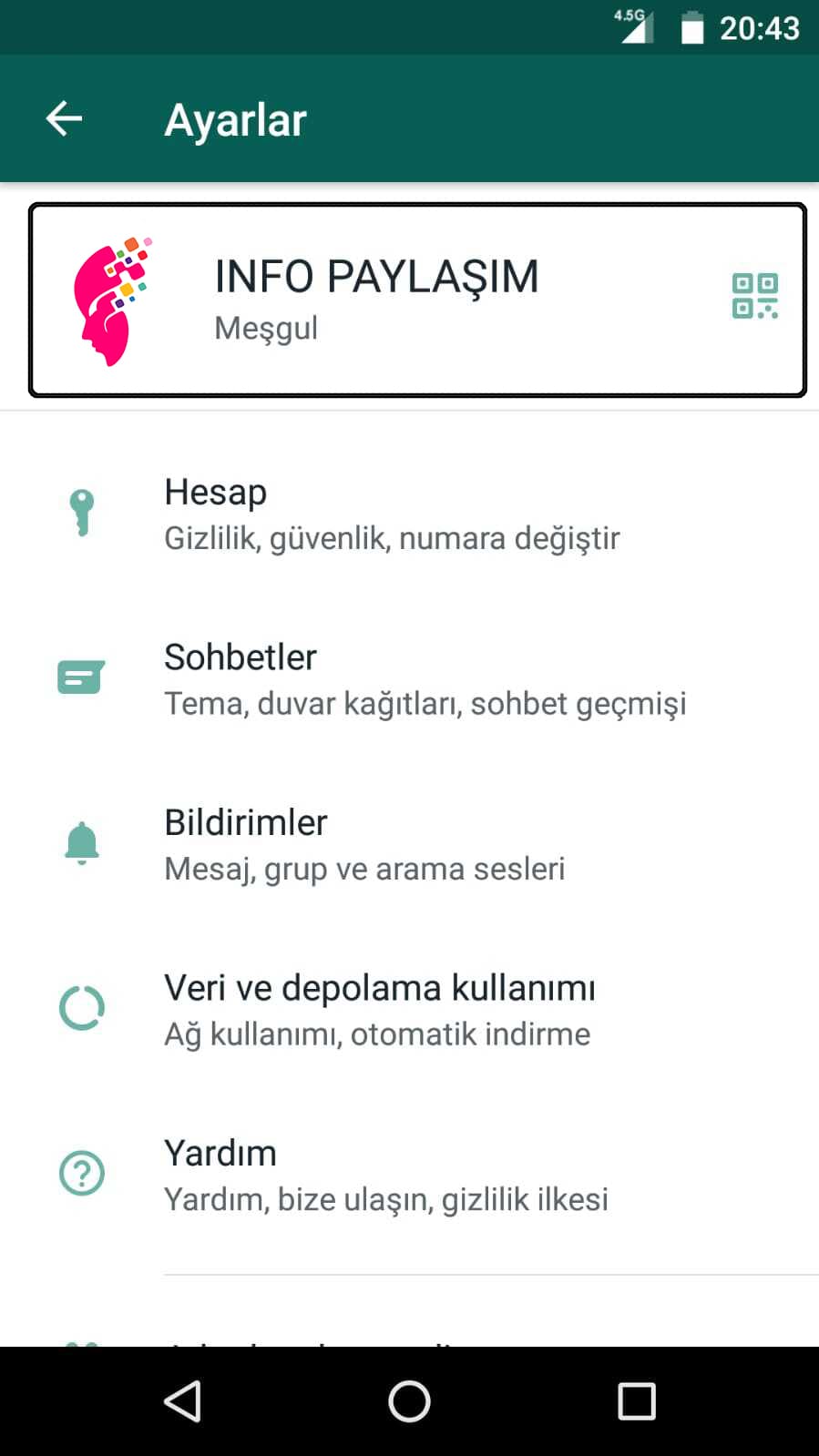Click the chat bubble icon for Sohbetler

click(x=82, y=677)
